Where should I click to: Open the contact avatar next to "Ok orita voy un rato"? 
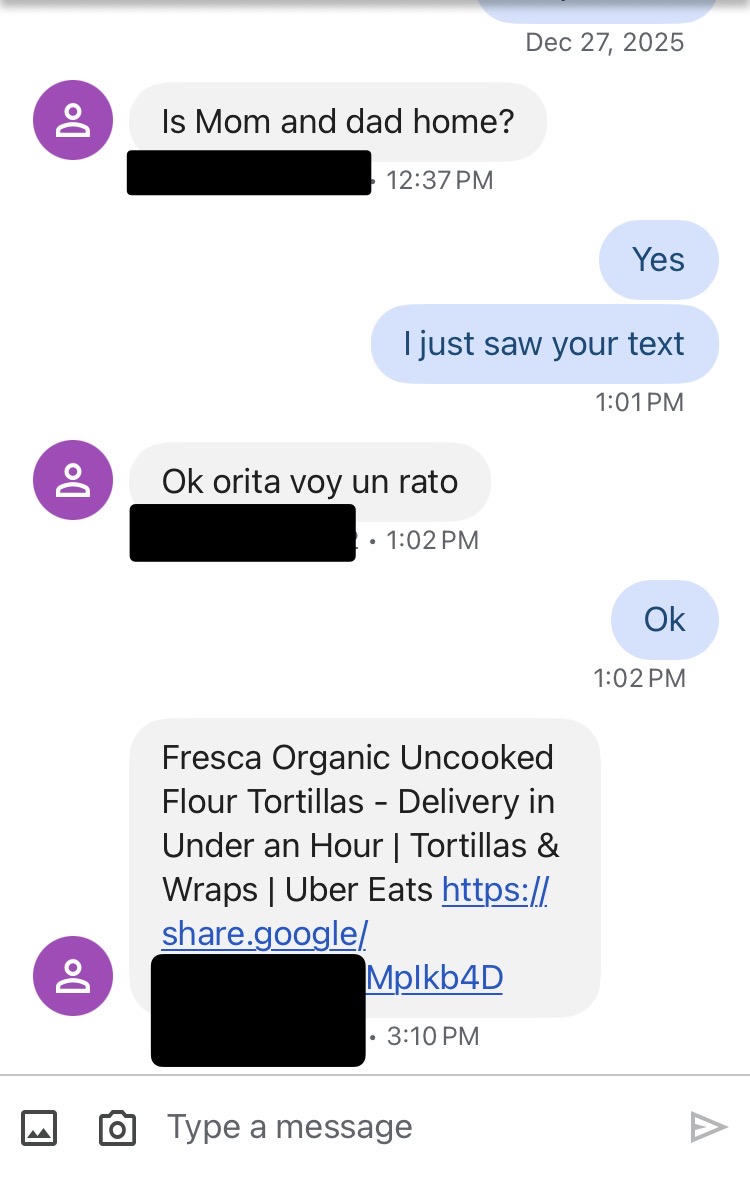tap(72, 481)
